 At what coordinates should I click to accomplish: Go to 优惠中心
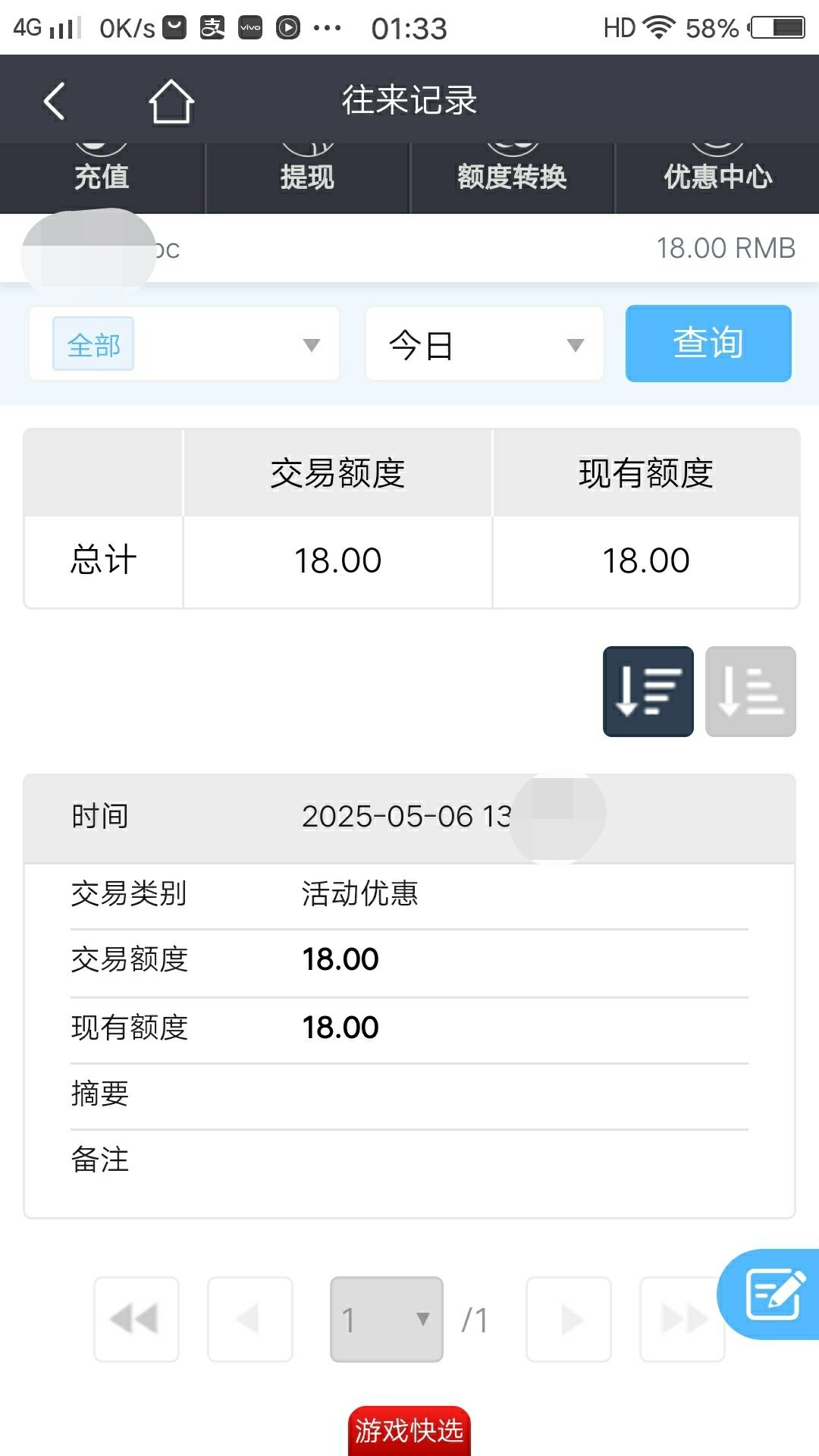[x=717, y=176]
